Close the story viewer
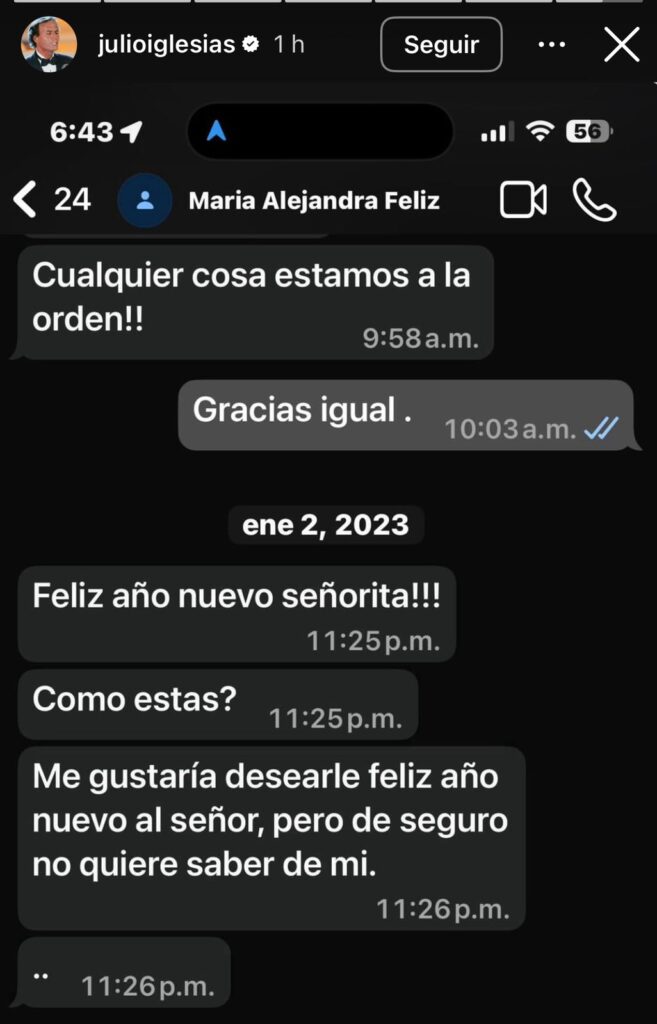 622,45
